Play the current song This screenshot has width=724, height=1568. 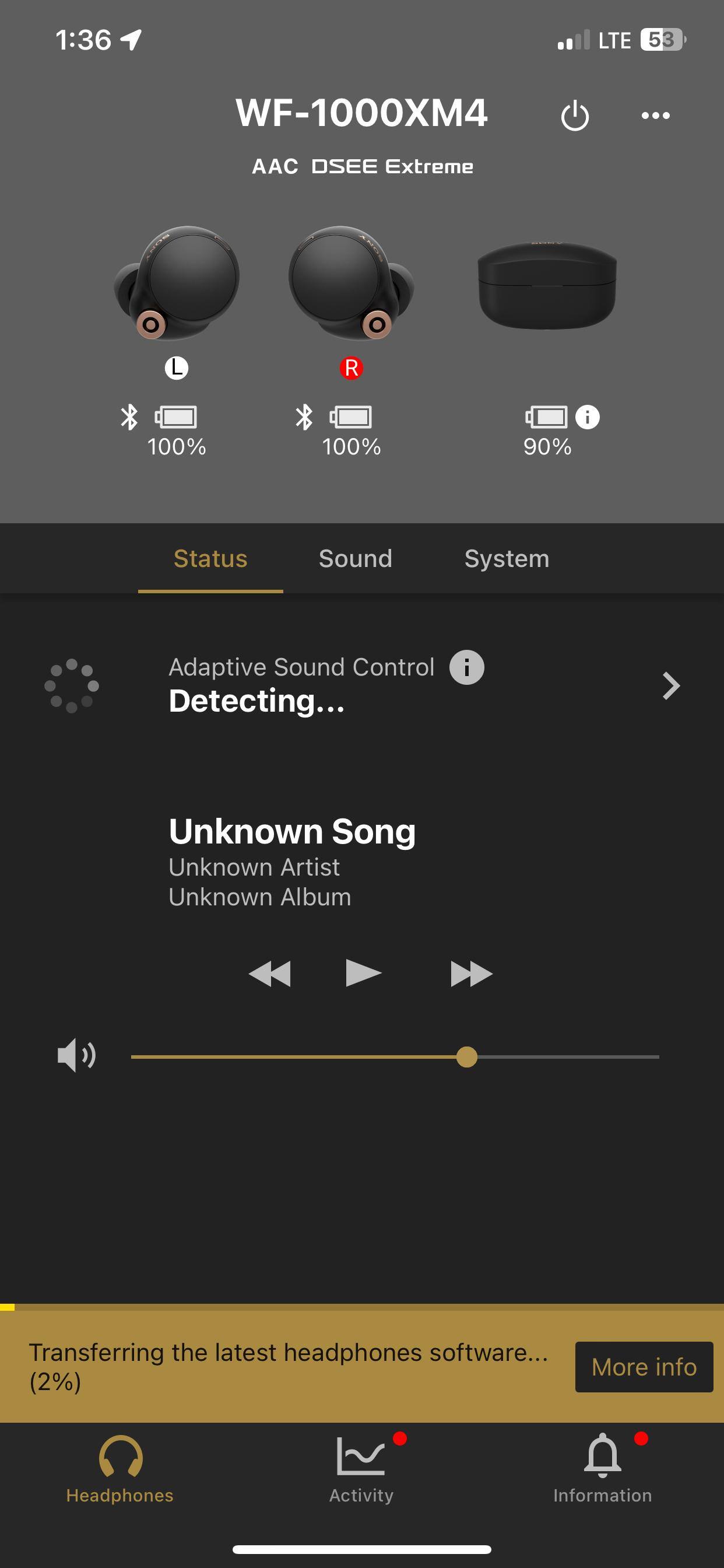(x=363, y=972)
